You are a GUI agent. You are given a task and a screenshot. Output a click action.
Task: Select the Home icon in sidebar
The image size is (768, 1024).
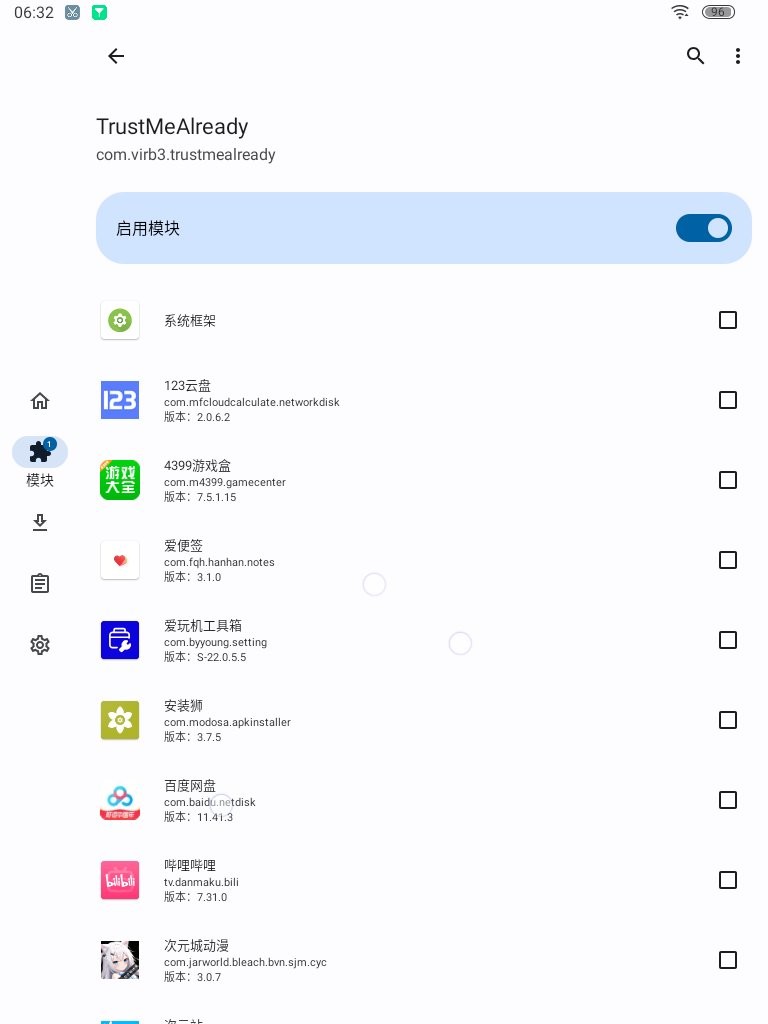[x=40, y=400]
